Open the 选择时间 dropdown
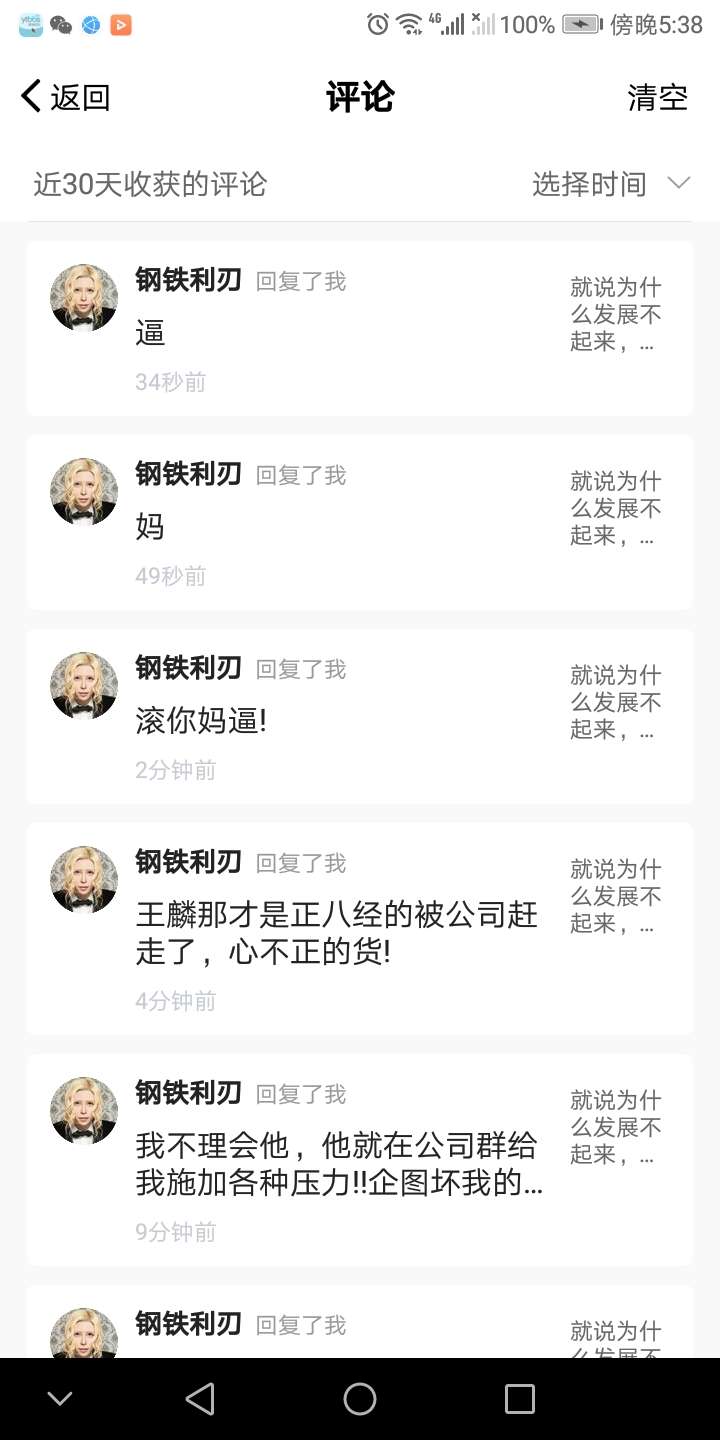The width and height of the screenshot is (720, 1440). pos(610,184)
